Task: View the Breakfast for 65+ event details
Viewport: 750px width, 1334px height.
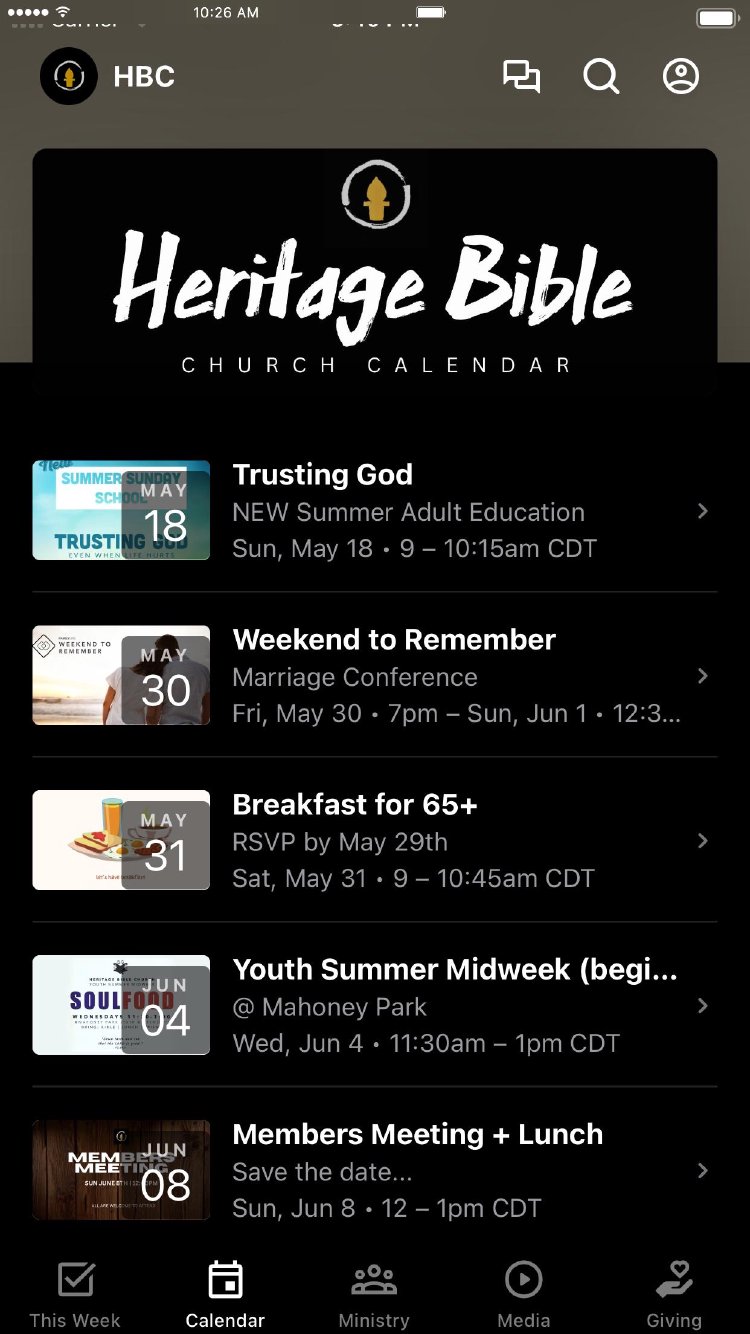Action: 375,840
